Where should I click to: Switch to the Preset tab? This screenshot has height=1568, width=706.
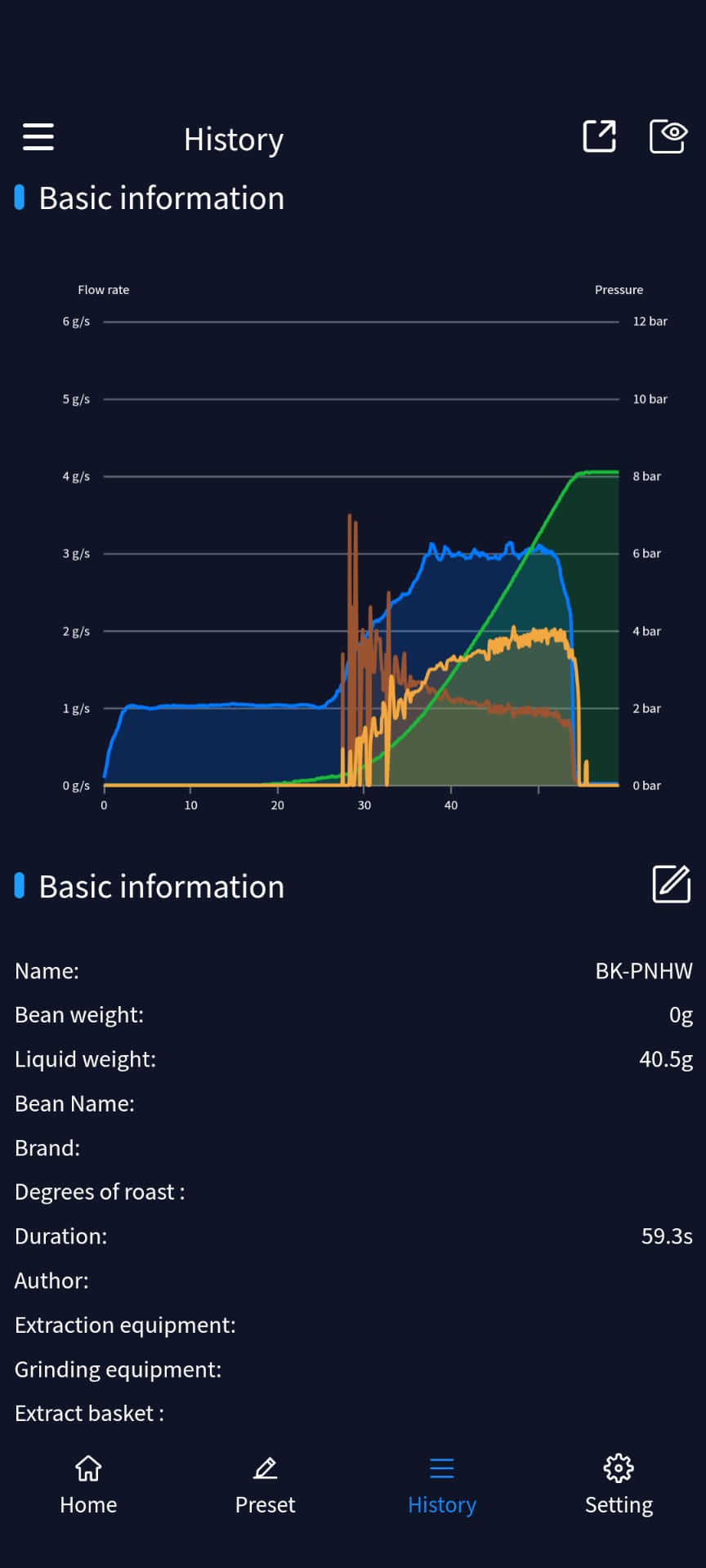265,1484
